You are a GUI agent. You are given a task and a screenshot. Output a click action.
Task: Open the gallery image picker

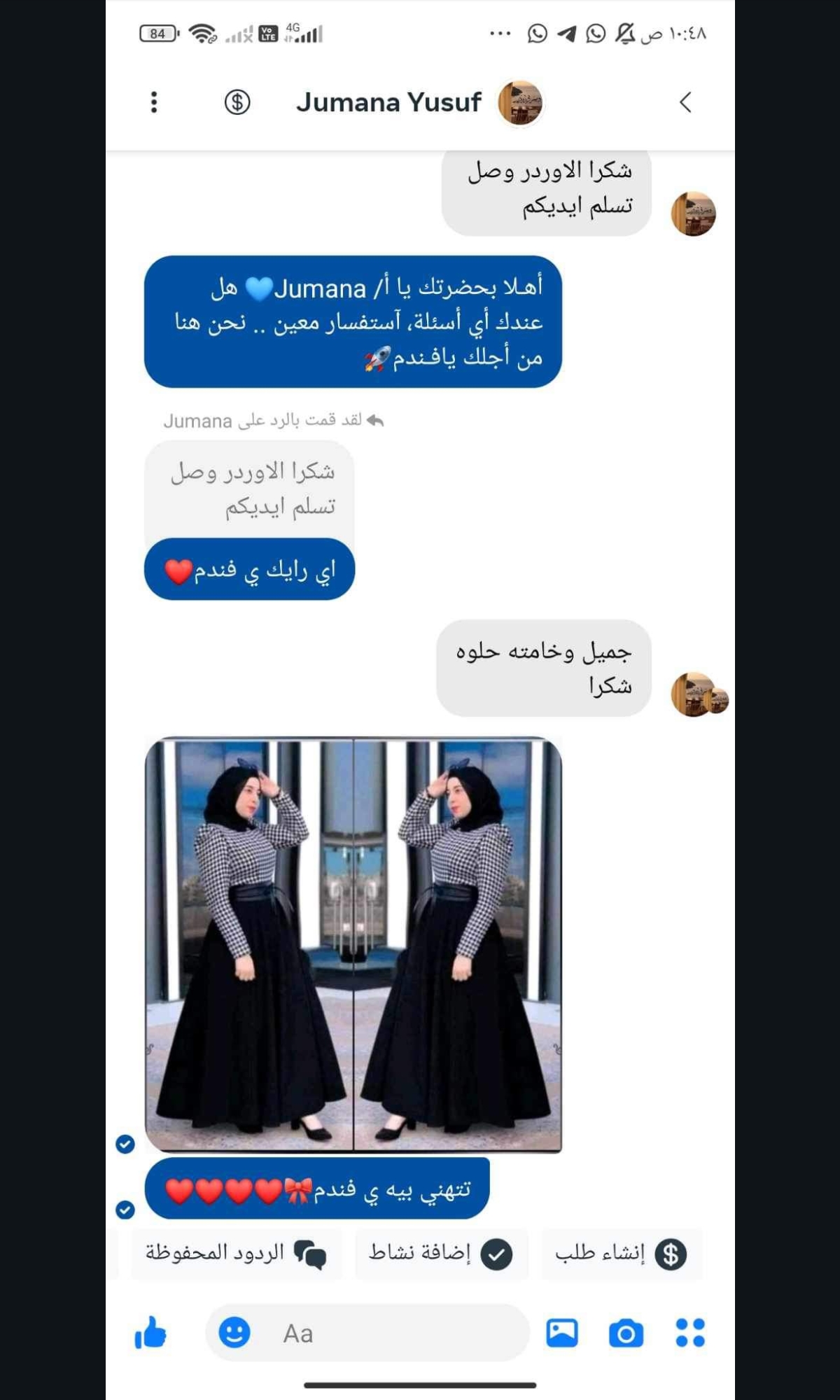coord(562,1333)
